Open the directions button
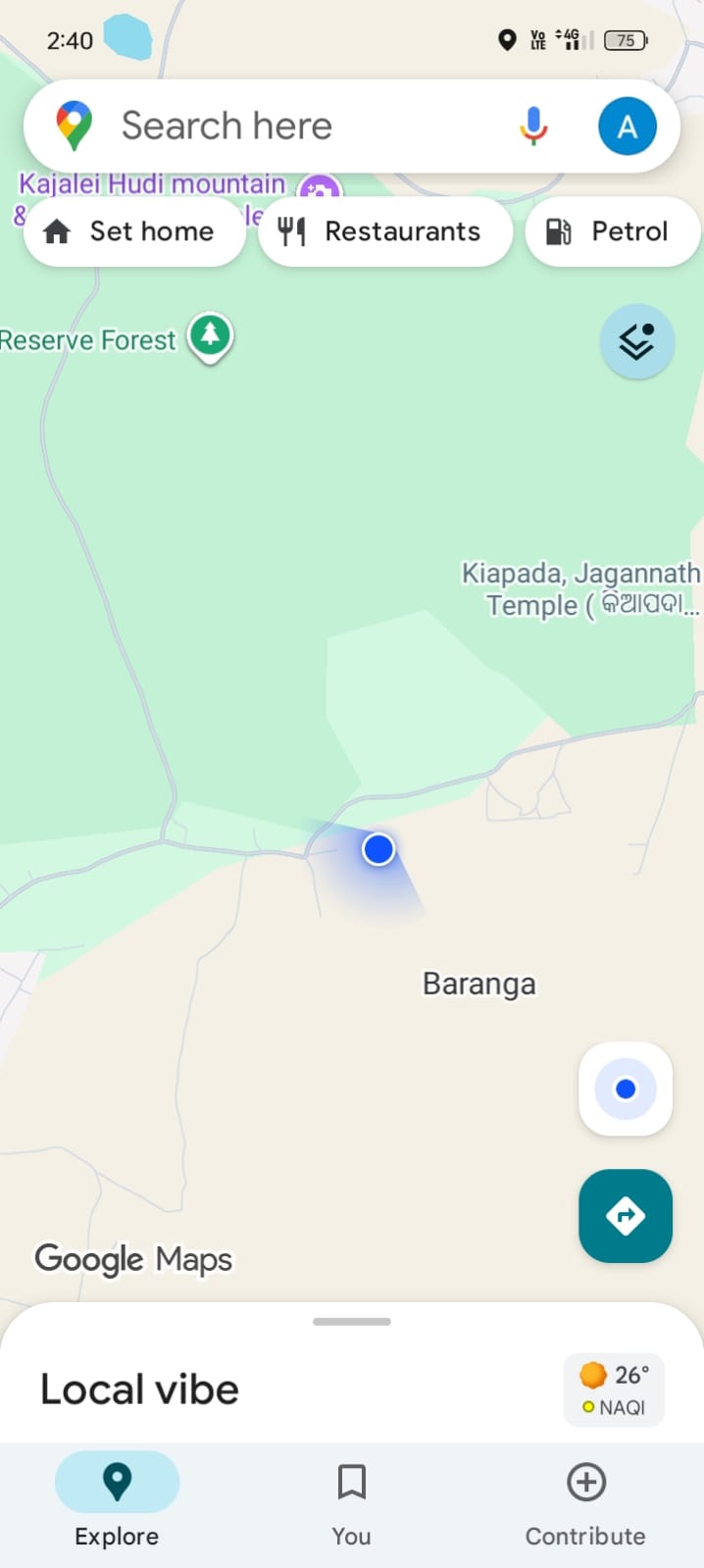 pos(625,1216)
